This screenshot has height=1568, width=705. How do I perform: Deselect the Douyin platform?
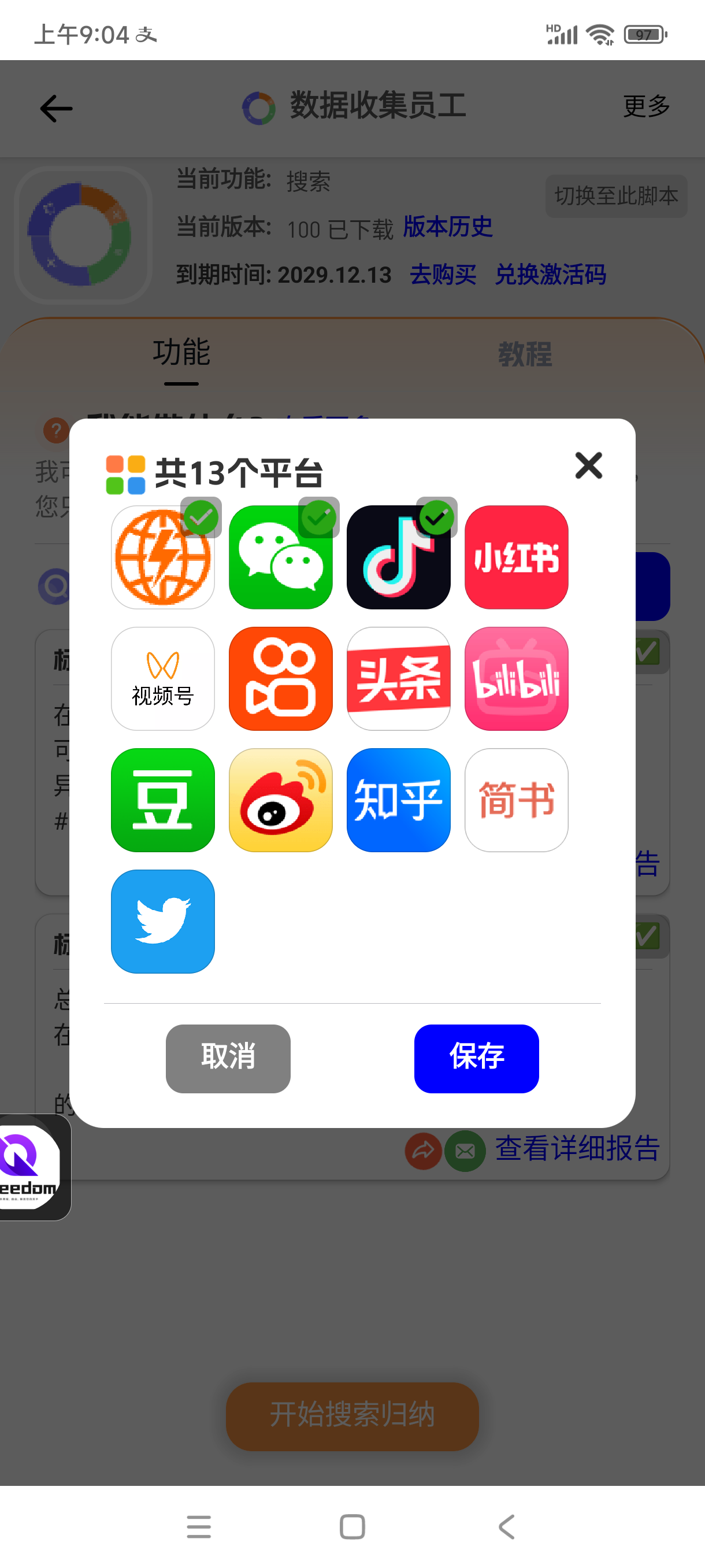tap(398, 557)
